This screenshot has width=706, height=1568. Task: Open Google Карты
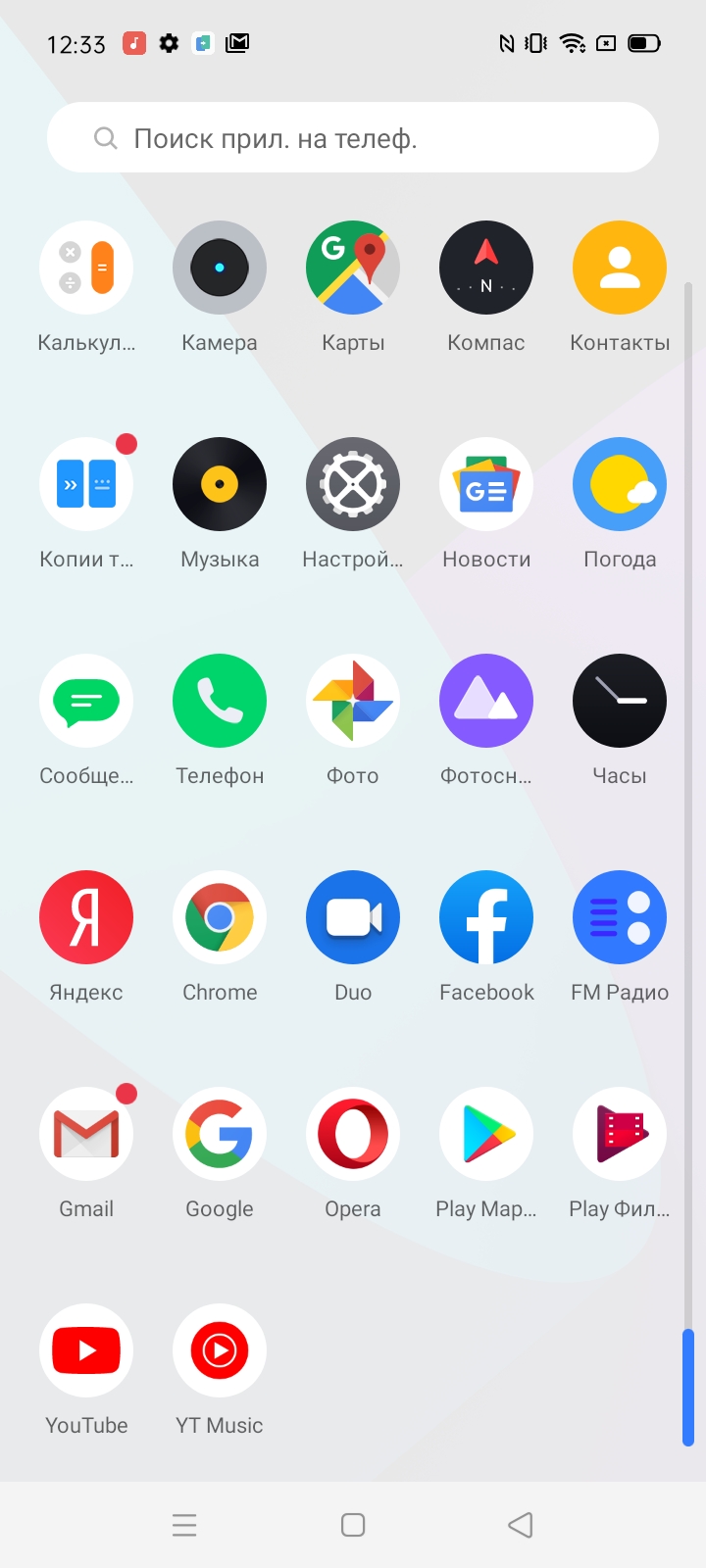click(x=353, y=268)
